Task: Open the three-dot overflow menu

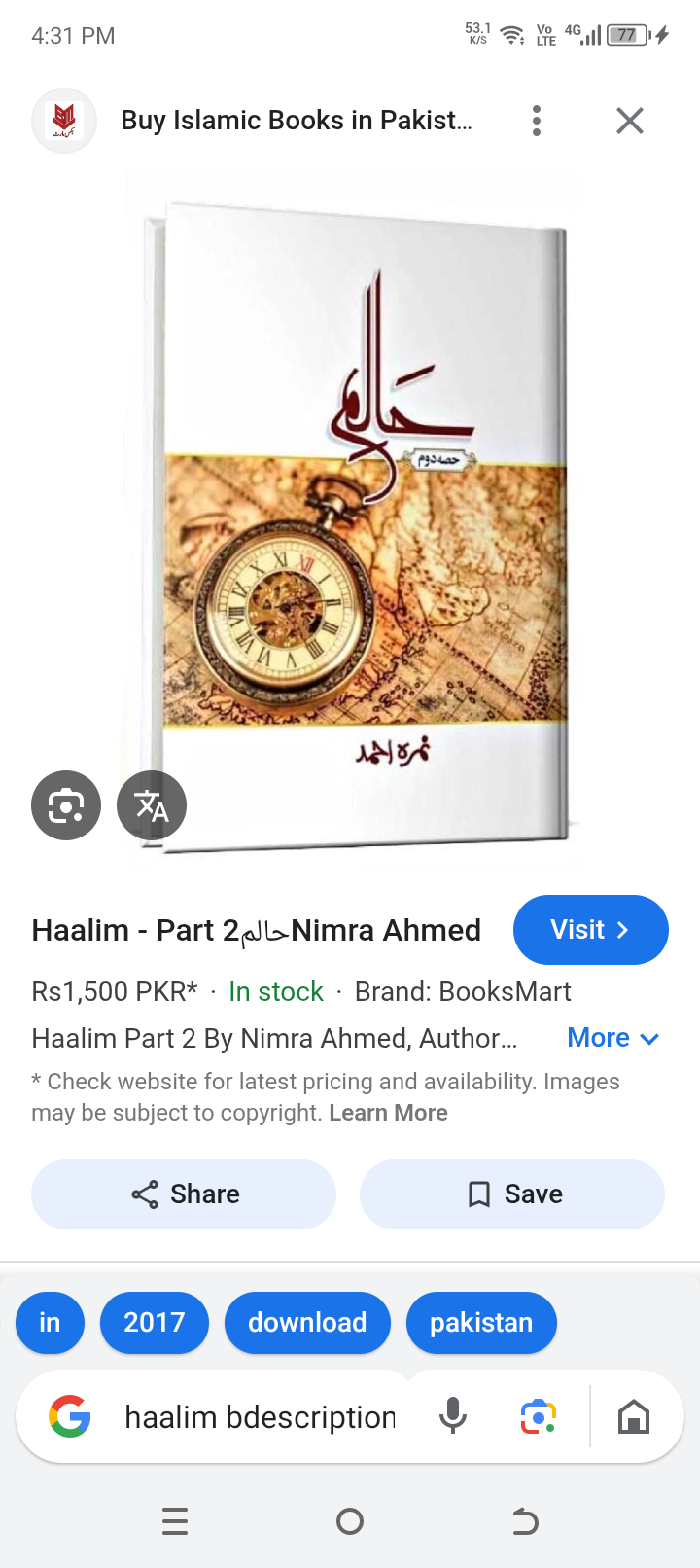Action: click(536, 121)
